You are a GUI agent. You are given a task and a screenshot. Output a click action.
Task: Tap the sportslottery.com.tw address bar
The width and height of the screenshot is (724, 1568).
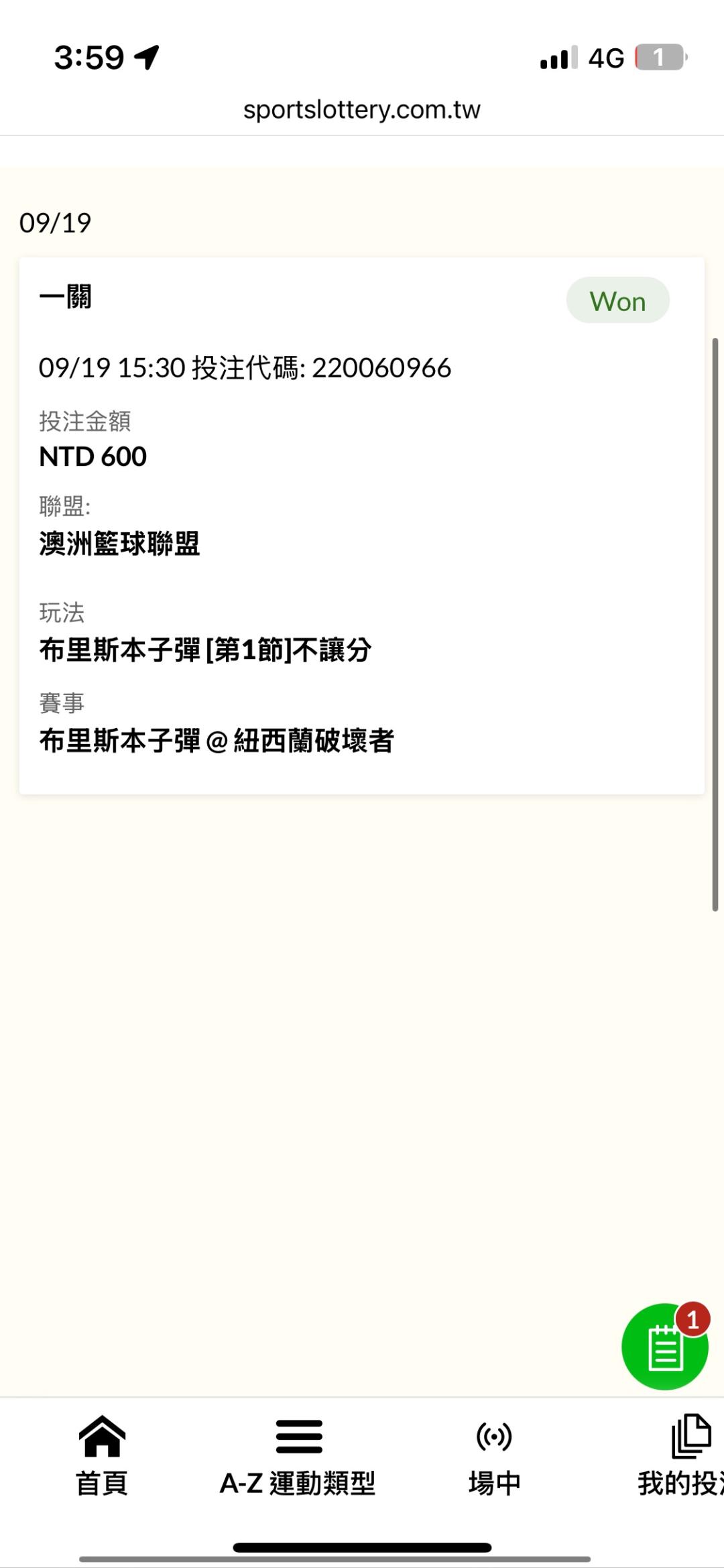362,110
